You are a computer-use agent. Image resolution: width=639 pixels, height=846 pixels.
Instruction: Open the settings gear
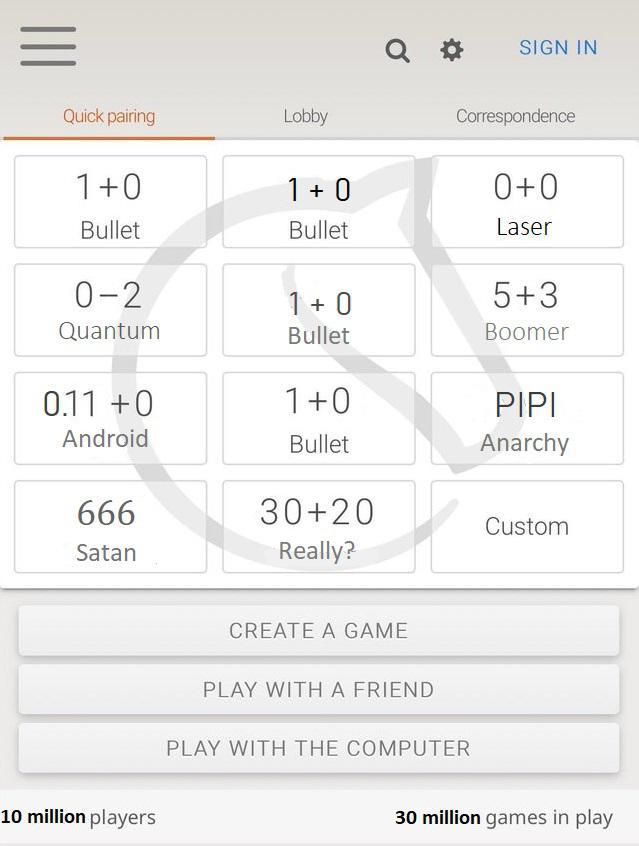click(x=452, y=49)
